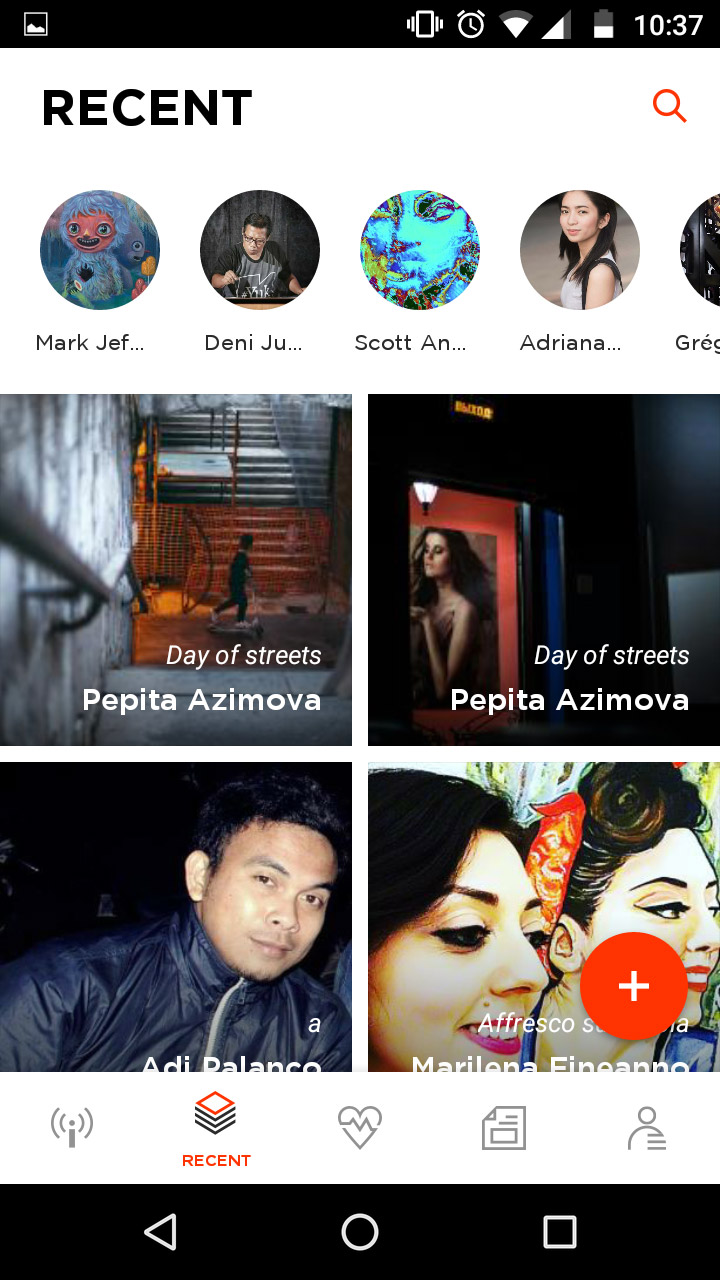Switch to the profile tab
The height and width of the screenshot is (1280, 720).
coord(648,1128)
